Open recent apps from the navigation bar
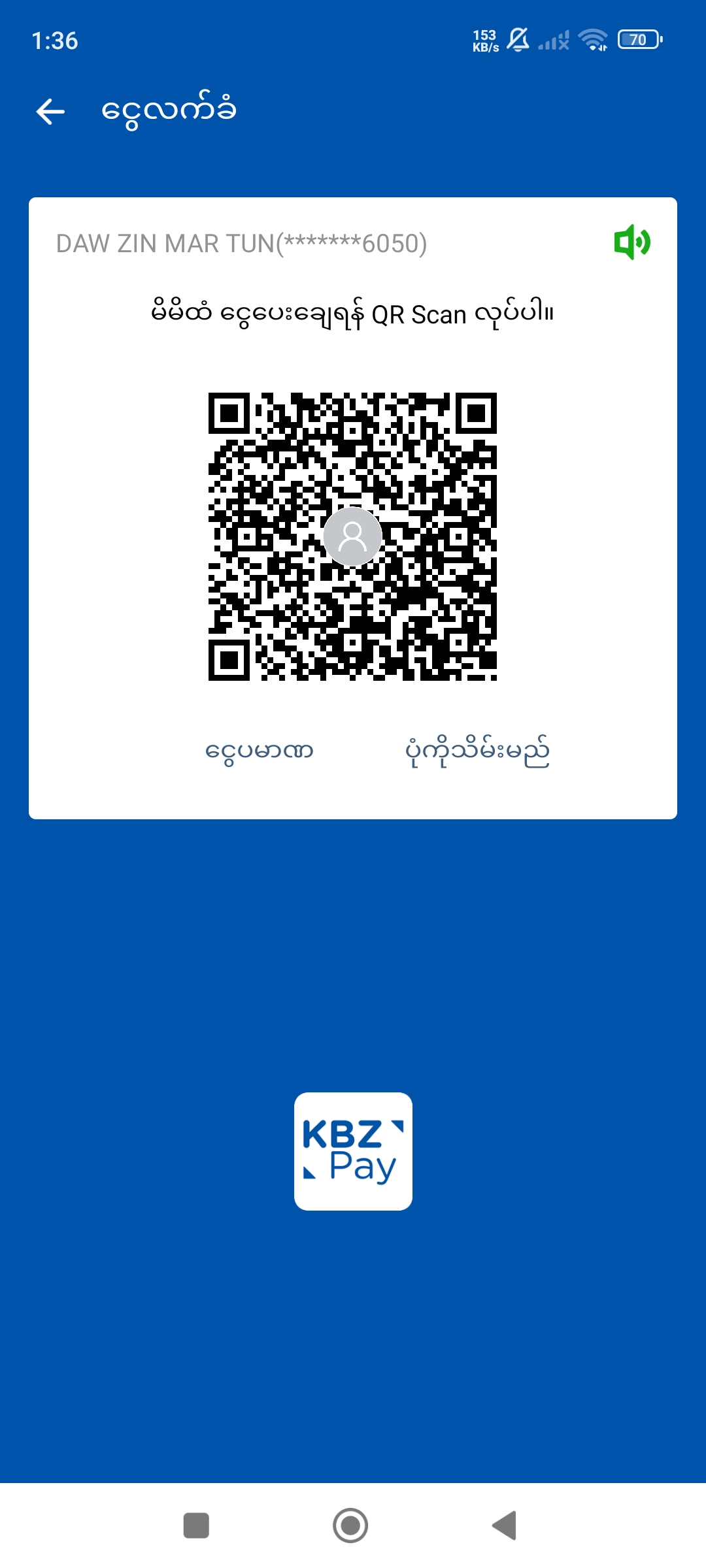This screenshot has height=1568, width=706. pyautogui.click(x=196, y=1526)
